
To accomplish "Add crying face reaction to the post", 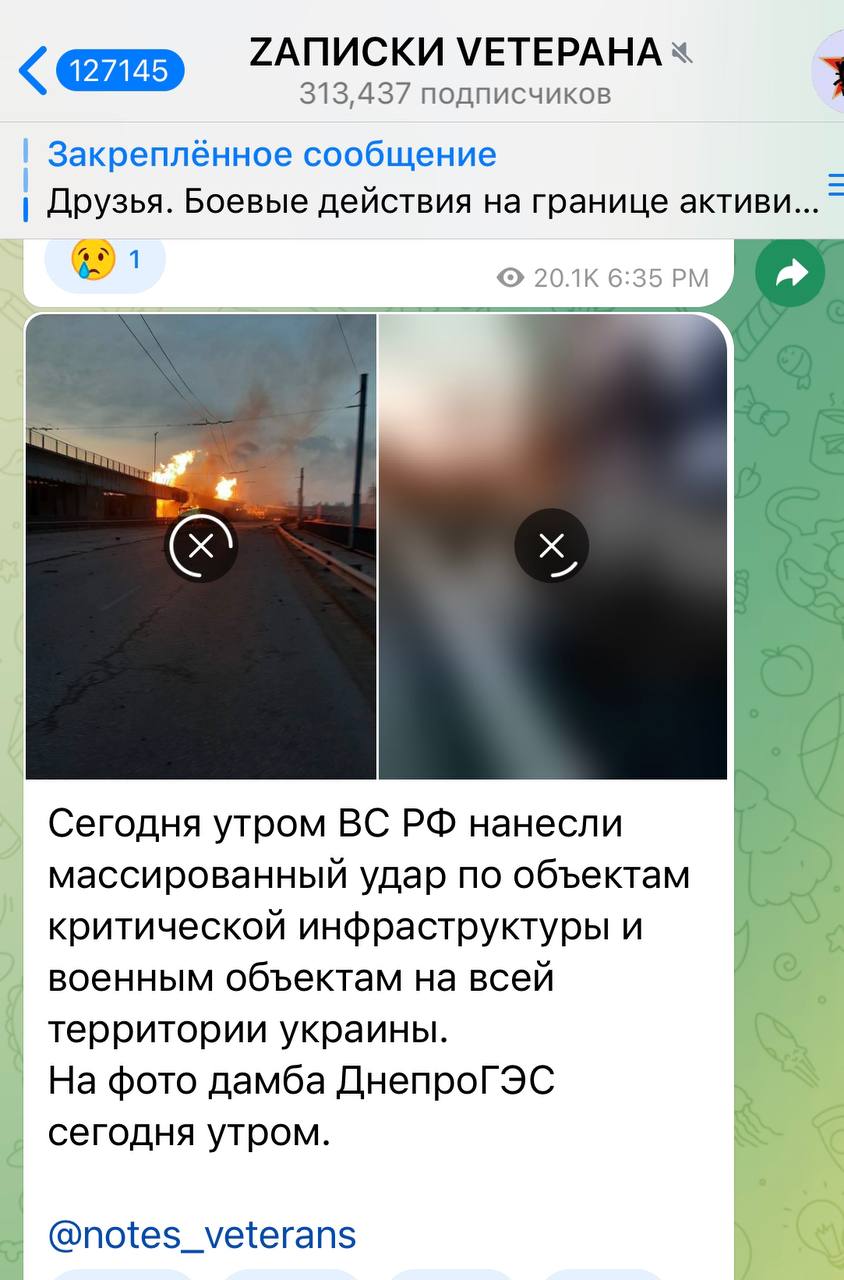I will 105,262.
